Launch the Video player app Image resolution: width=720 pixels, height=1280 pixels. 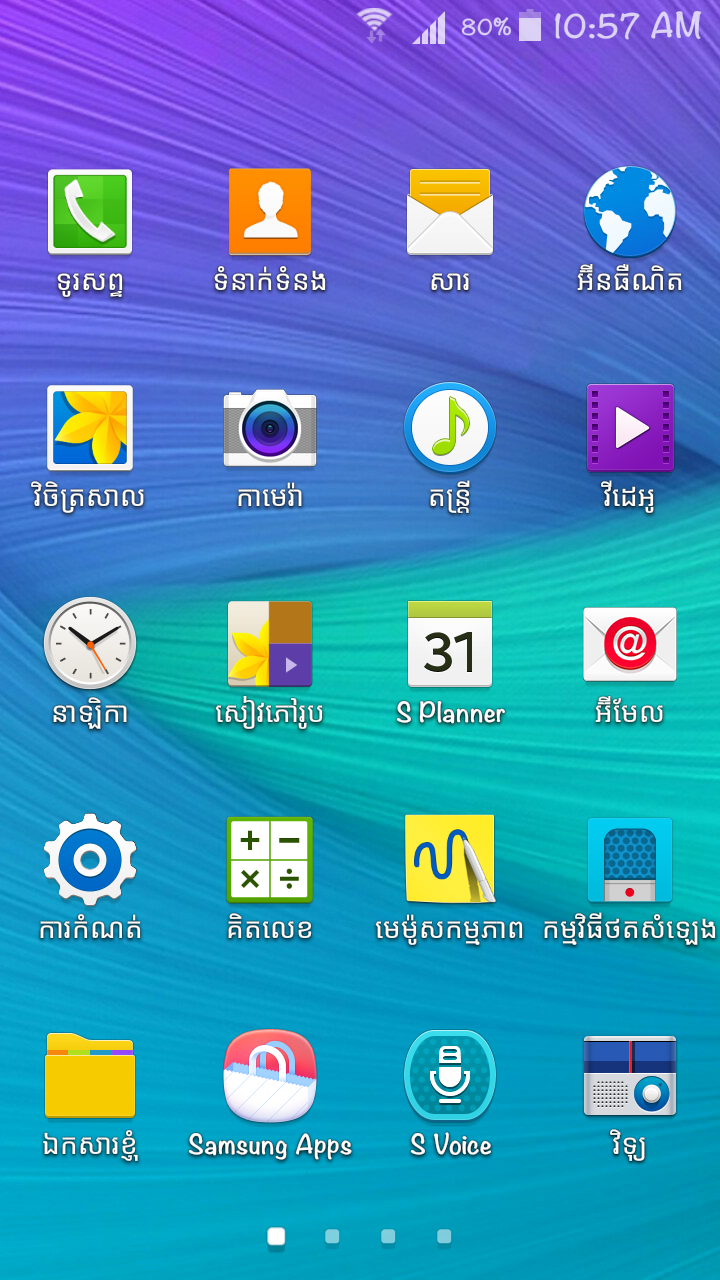[x=630, y=428]
